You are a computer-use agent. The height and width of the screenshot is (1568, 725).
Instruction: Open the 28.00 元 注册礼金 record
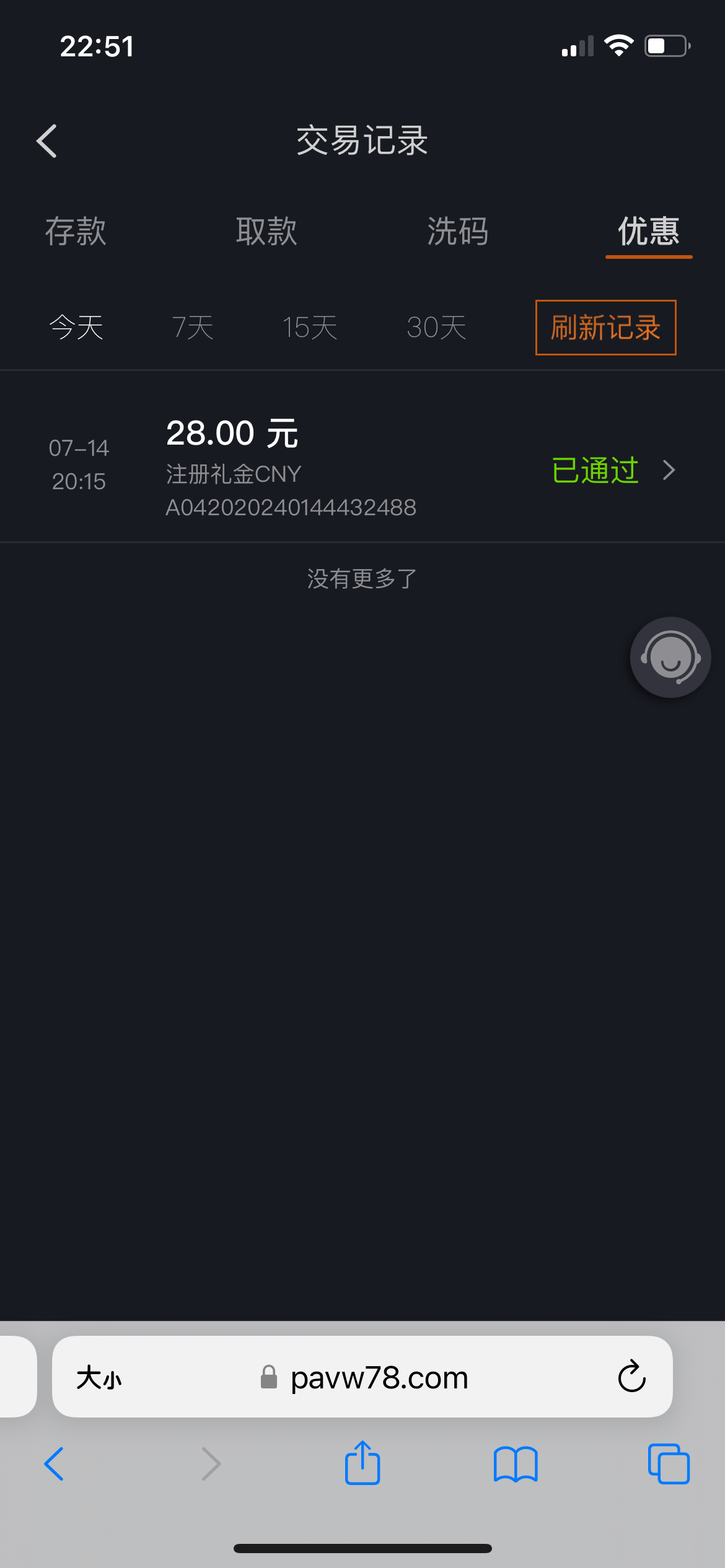tap(362, 470)
